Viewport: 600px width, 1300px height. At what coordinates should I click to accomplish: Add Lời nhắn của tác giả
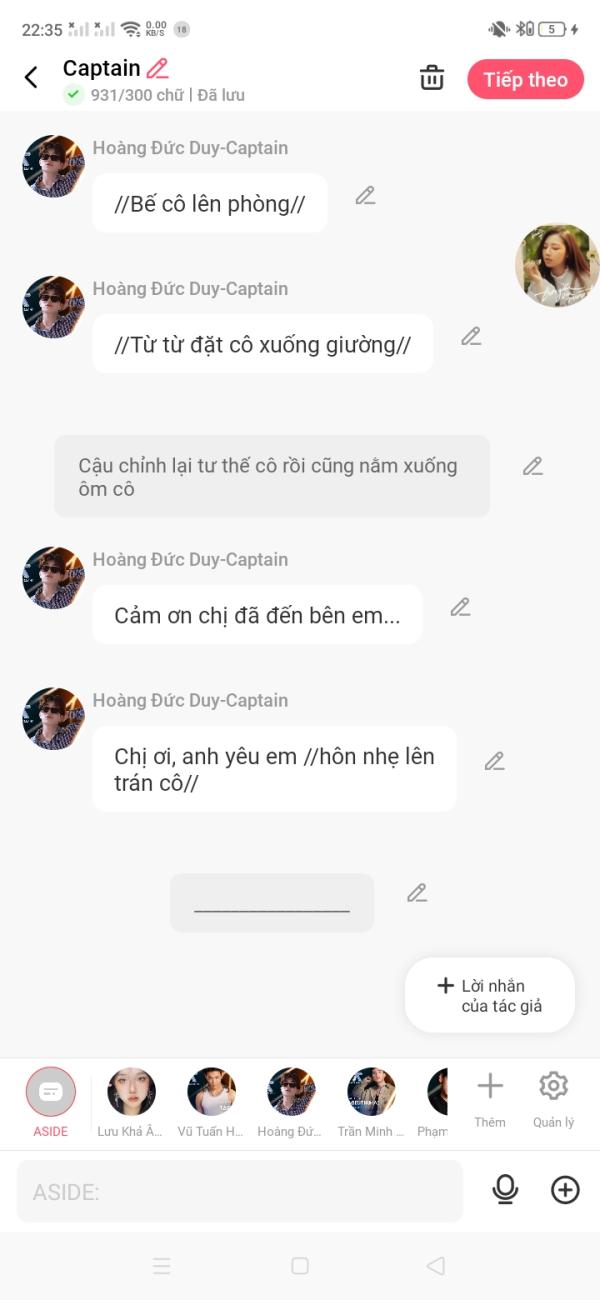pyautogui.click(x=490, y=995)
